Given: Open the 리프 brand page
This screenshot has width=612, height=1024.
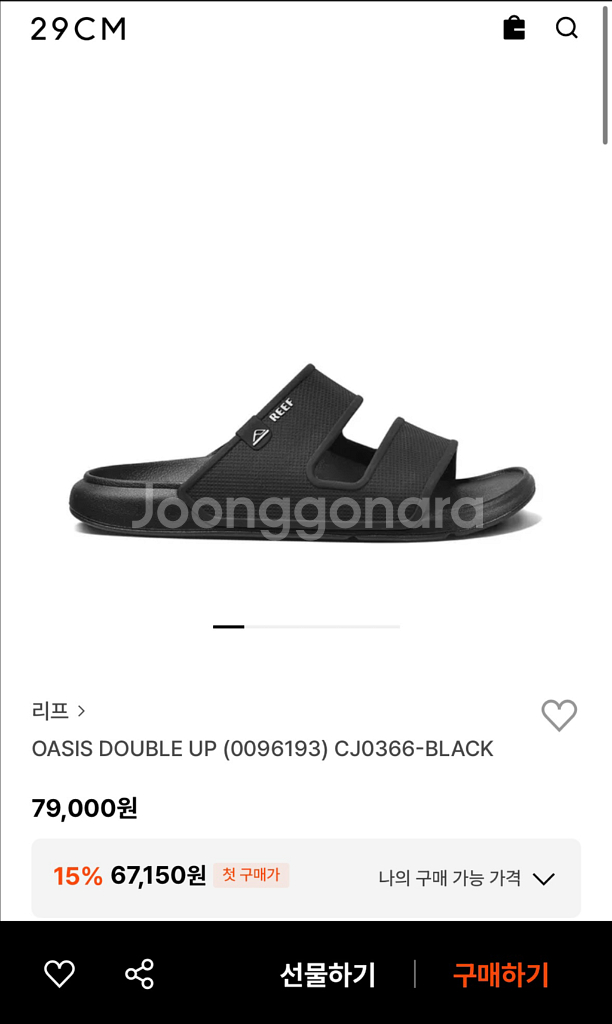Looking at the screenshot, I should 58,711.
